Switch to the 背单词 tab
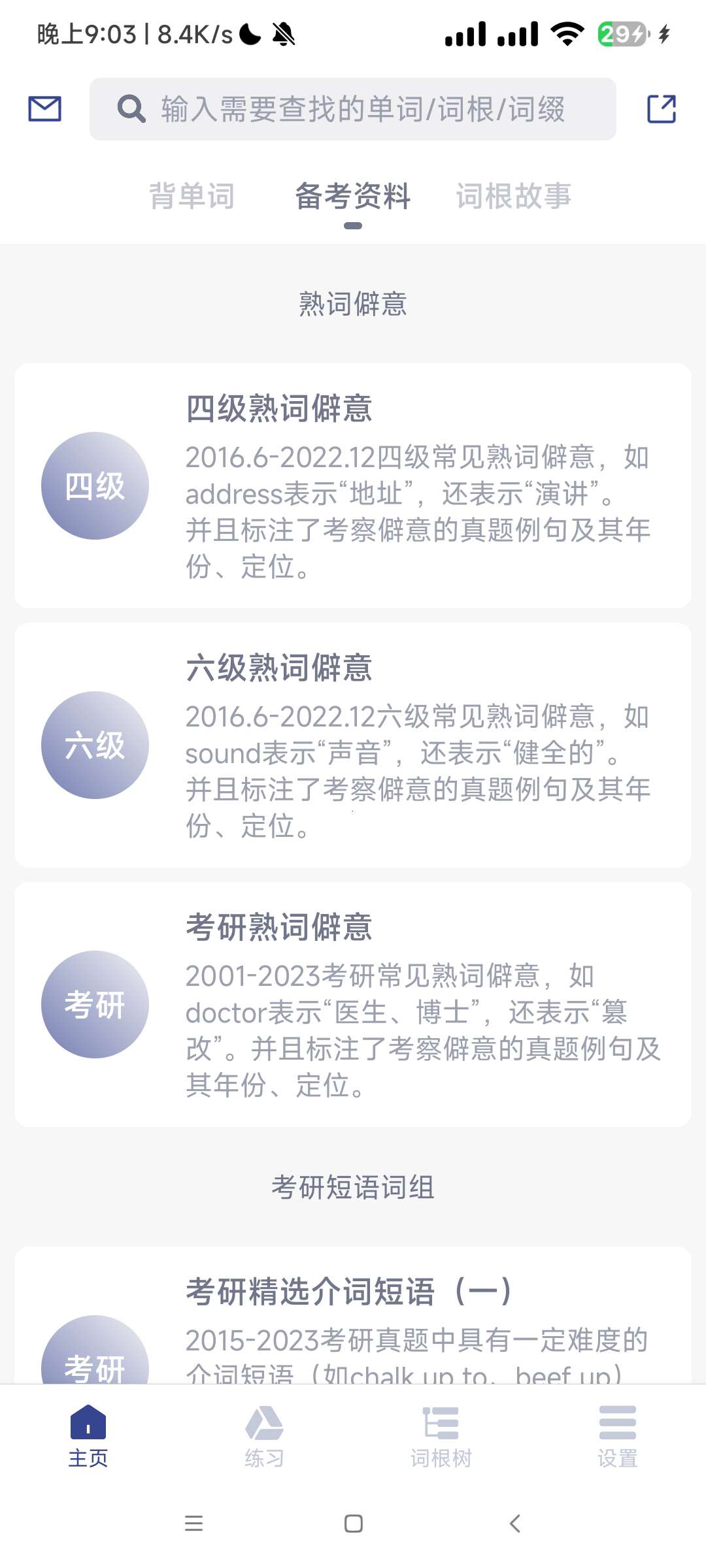706x1568 pixels. pyautogui.click(x=192, y=196)
